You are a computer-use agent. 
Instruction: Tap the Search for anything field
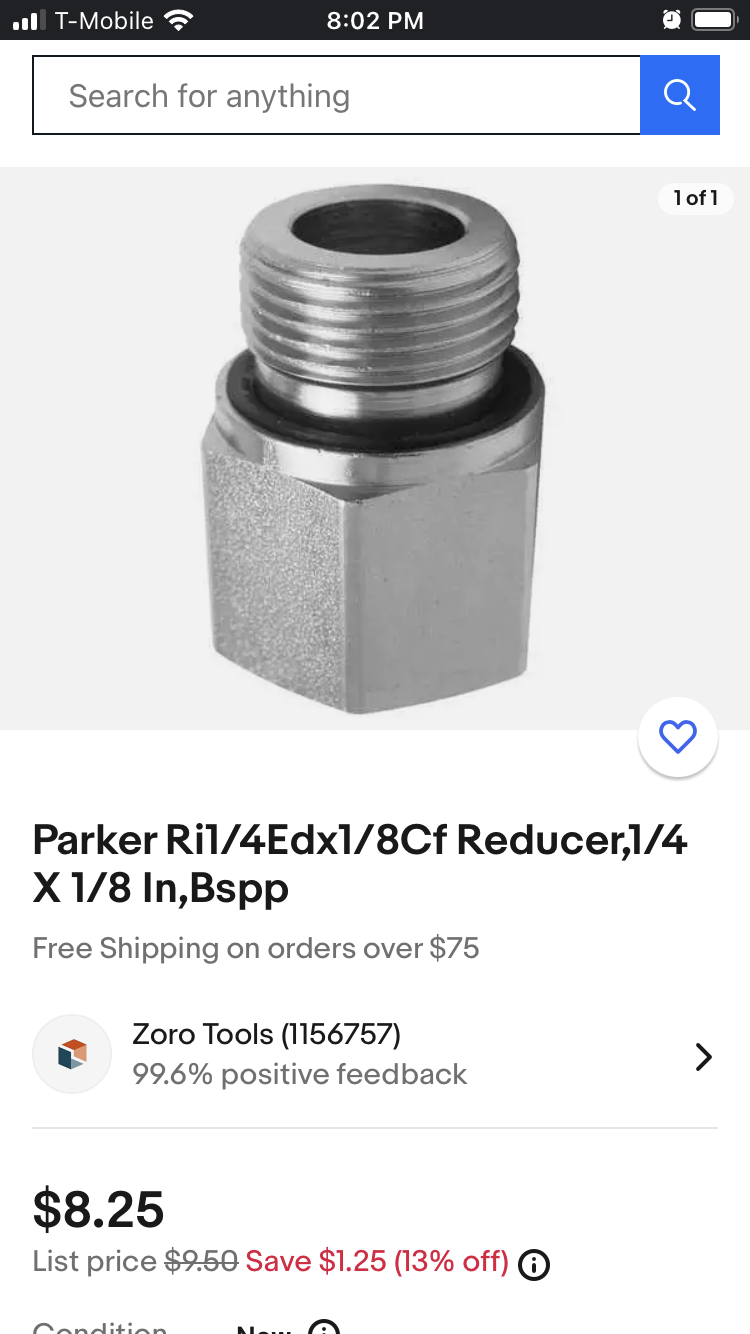(x=336, y=96)
